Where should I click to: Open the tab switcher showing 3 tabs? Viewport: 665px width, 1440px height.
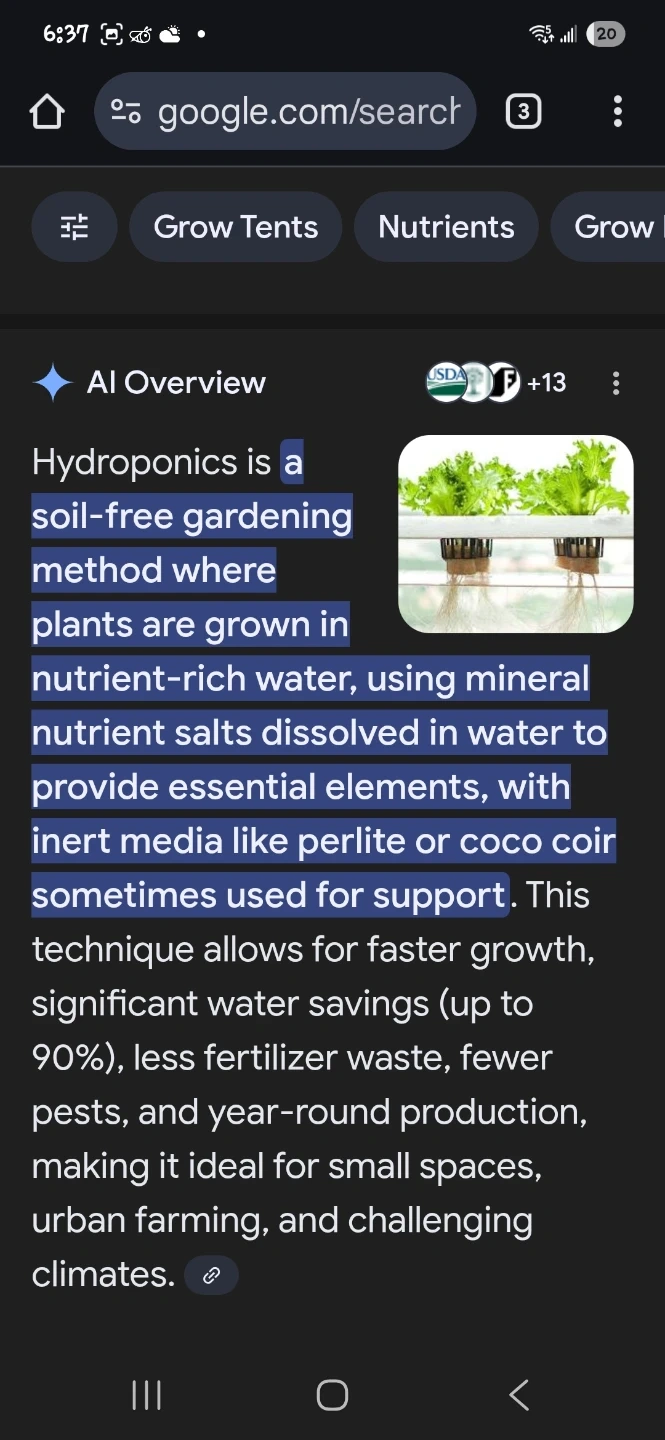[523, 111]
